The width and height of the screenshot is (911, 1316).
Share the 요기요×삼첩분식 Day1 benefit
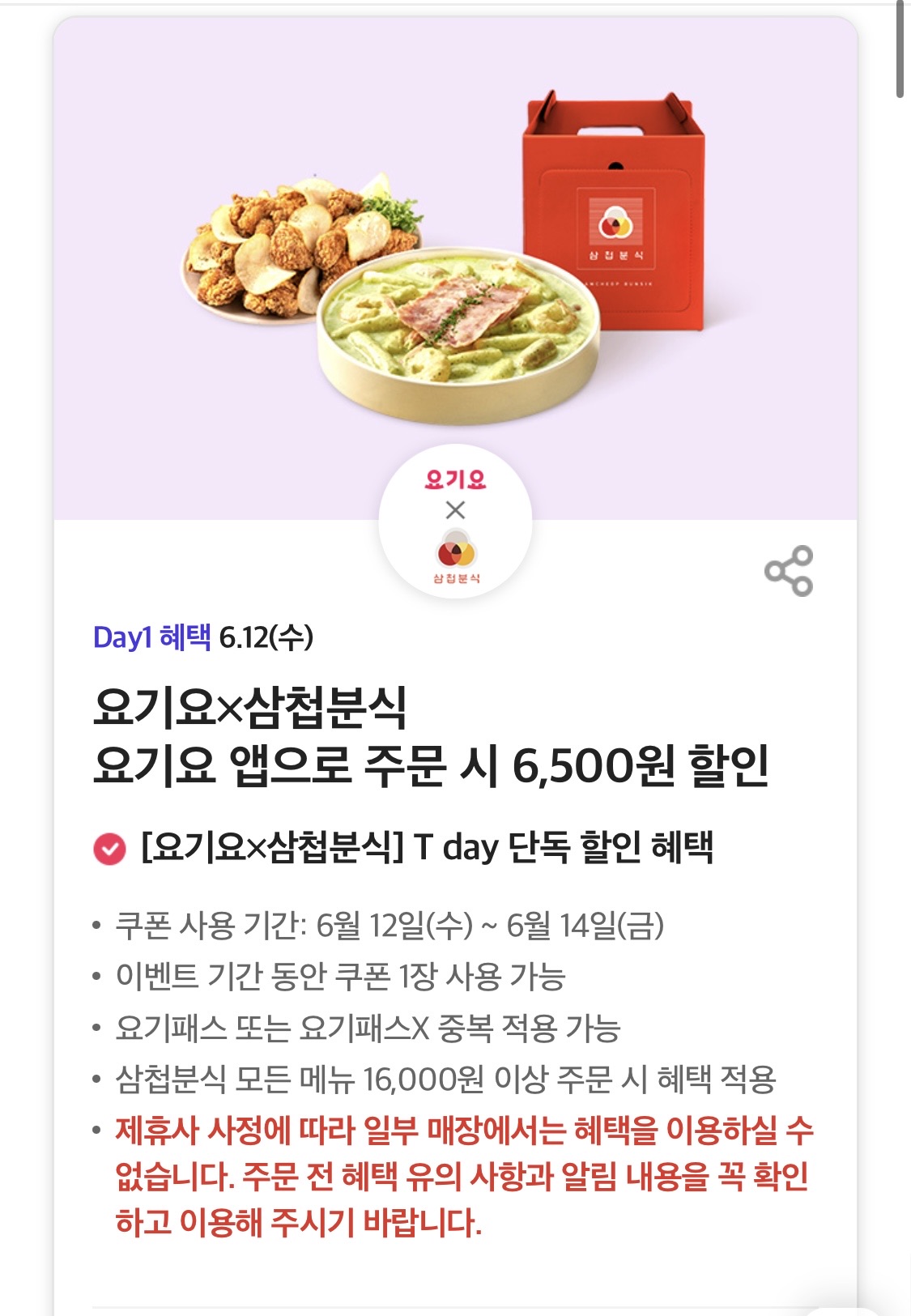click(x=789, y=571)
